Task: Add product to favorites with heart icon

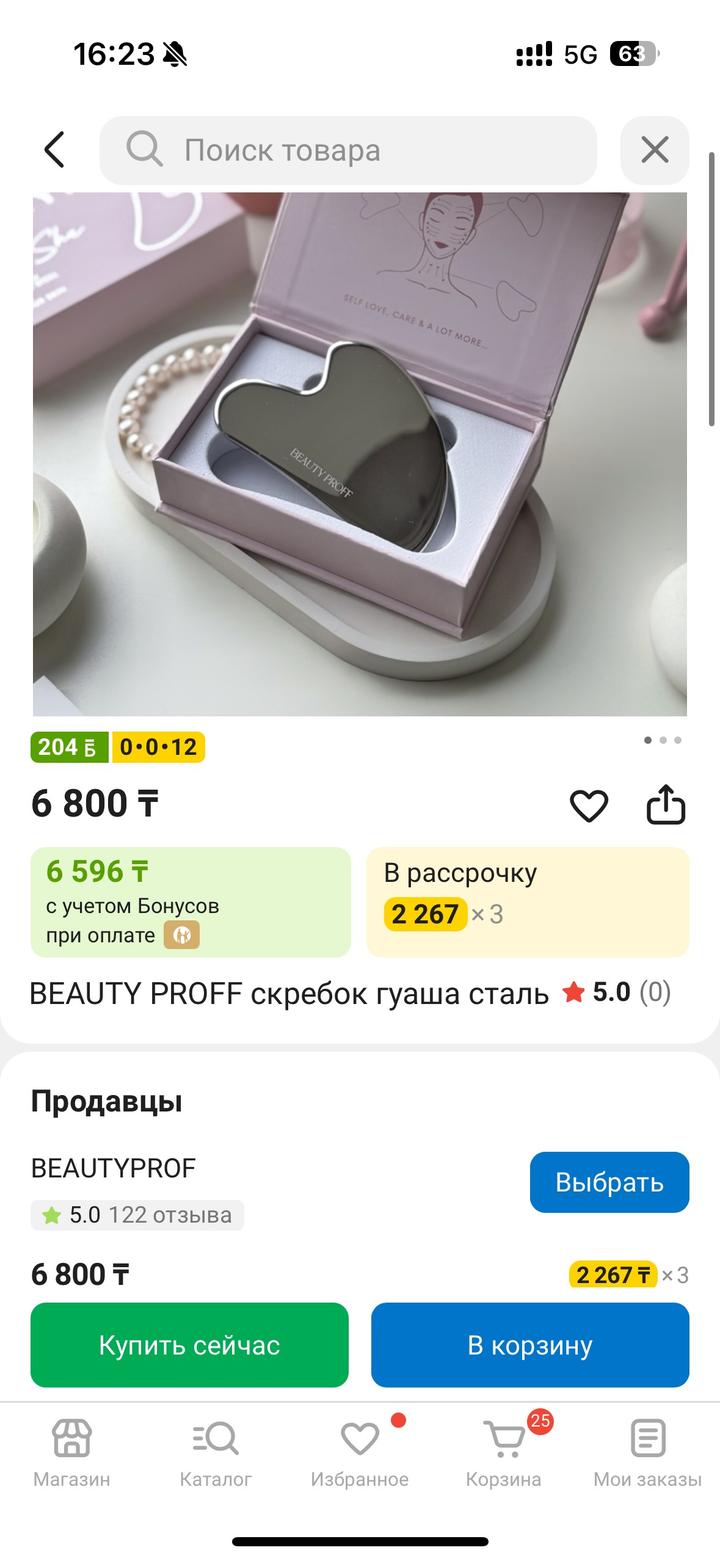Action: (x=589, y=804)
